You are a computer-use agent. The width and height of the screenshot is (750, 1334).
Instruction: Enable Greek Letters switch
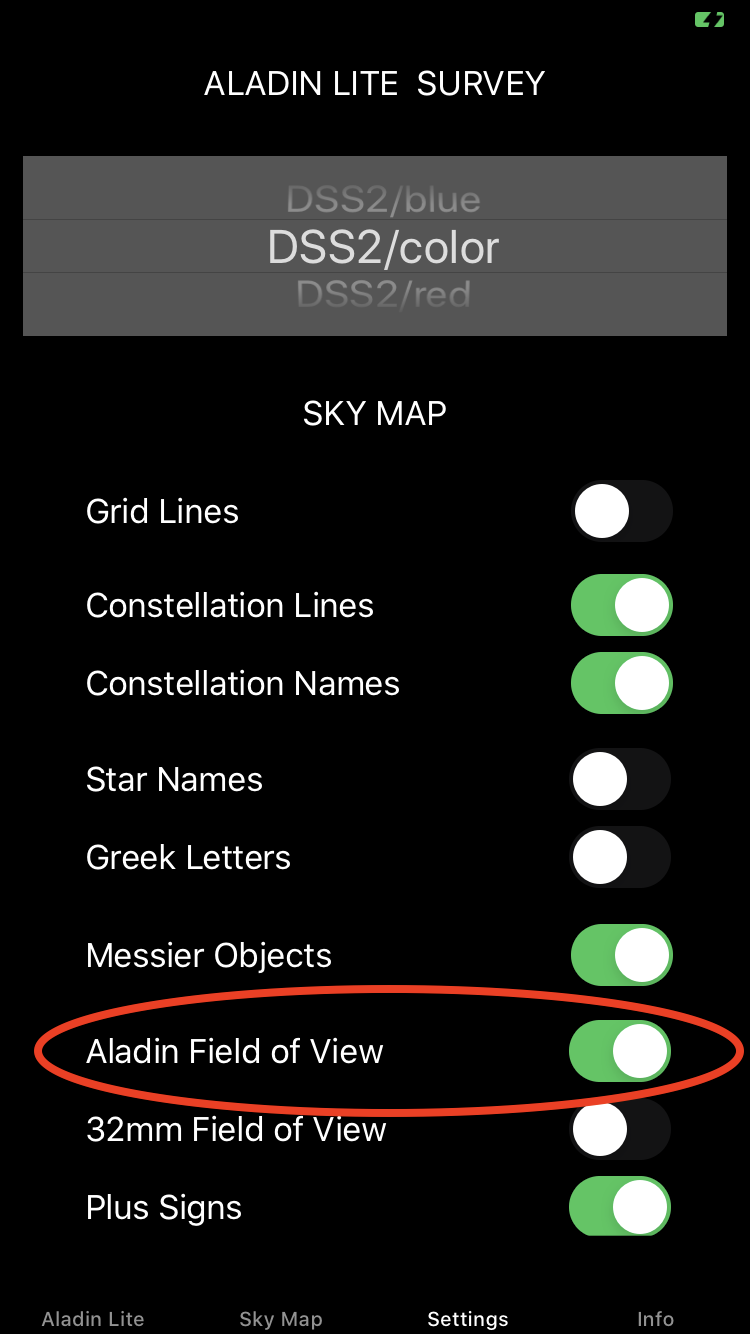click(620, 857)
